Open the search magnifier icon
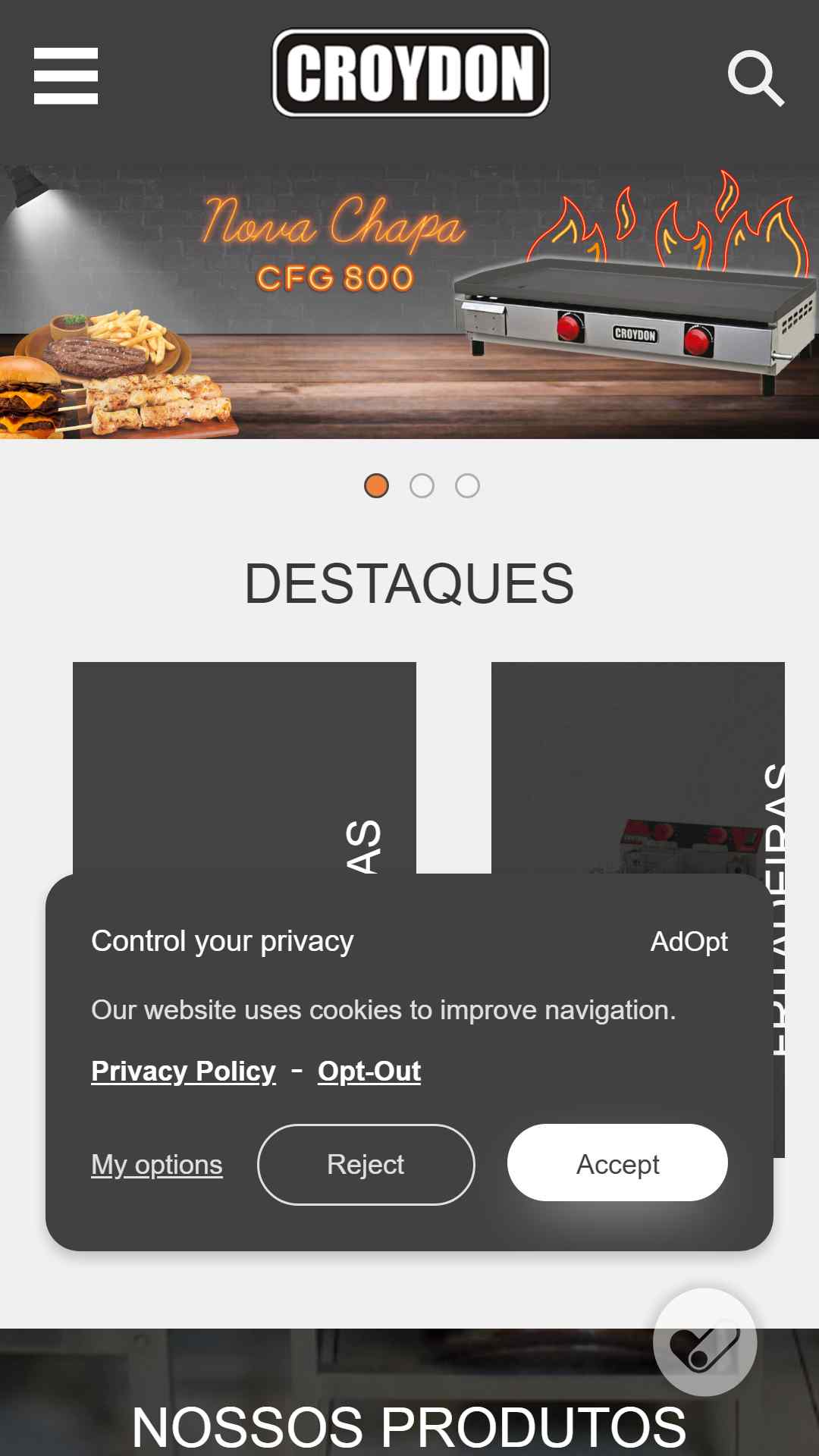819x1456 pixels. pos(756,78)
